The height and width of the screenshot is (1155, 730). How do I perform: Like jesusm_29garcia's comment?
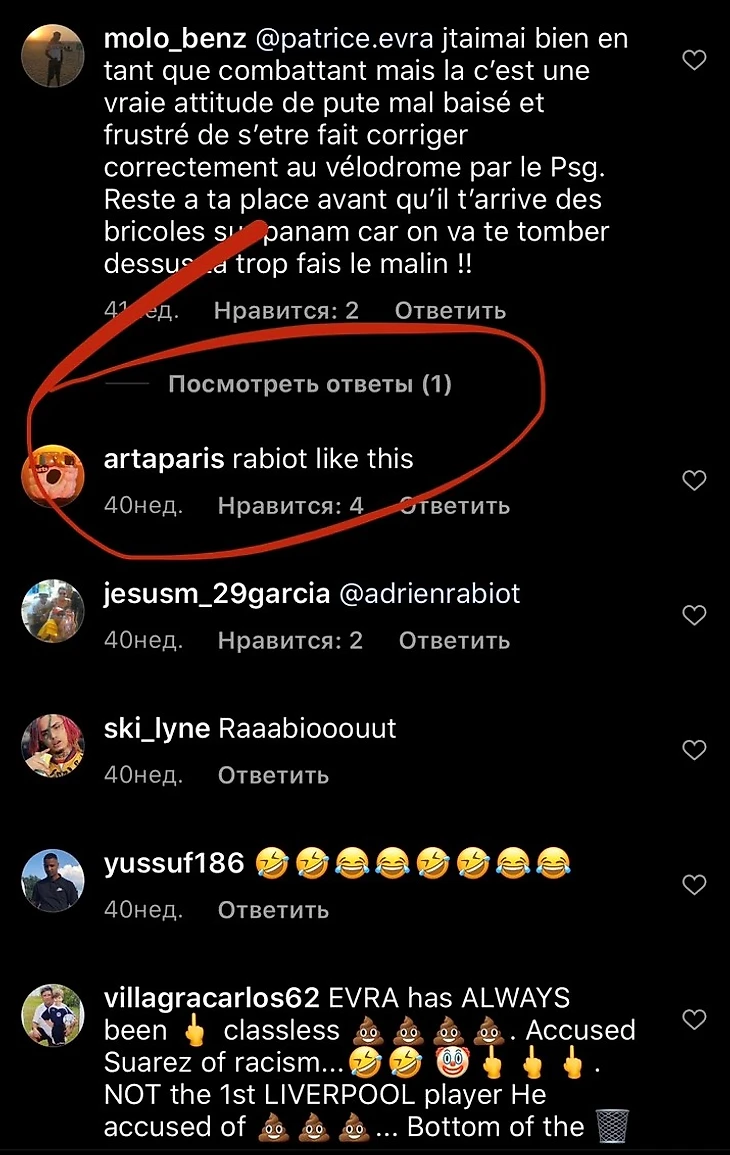point(694,615)
